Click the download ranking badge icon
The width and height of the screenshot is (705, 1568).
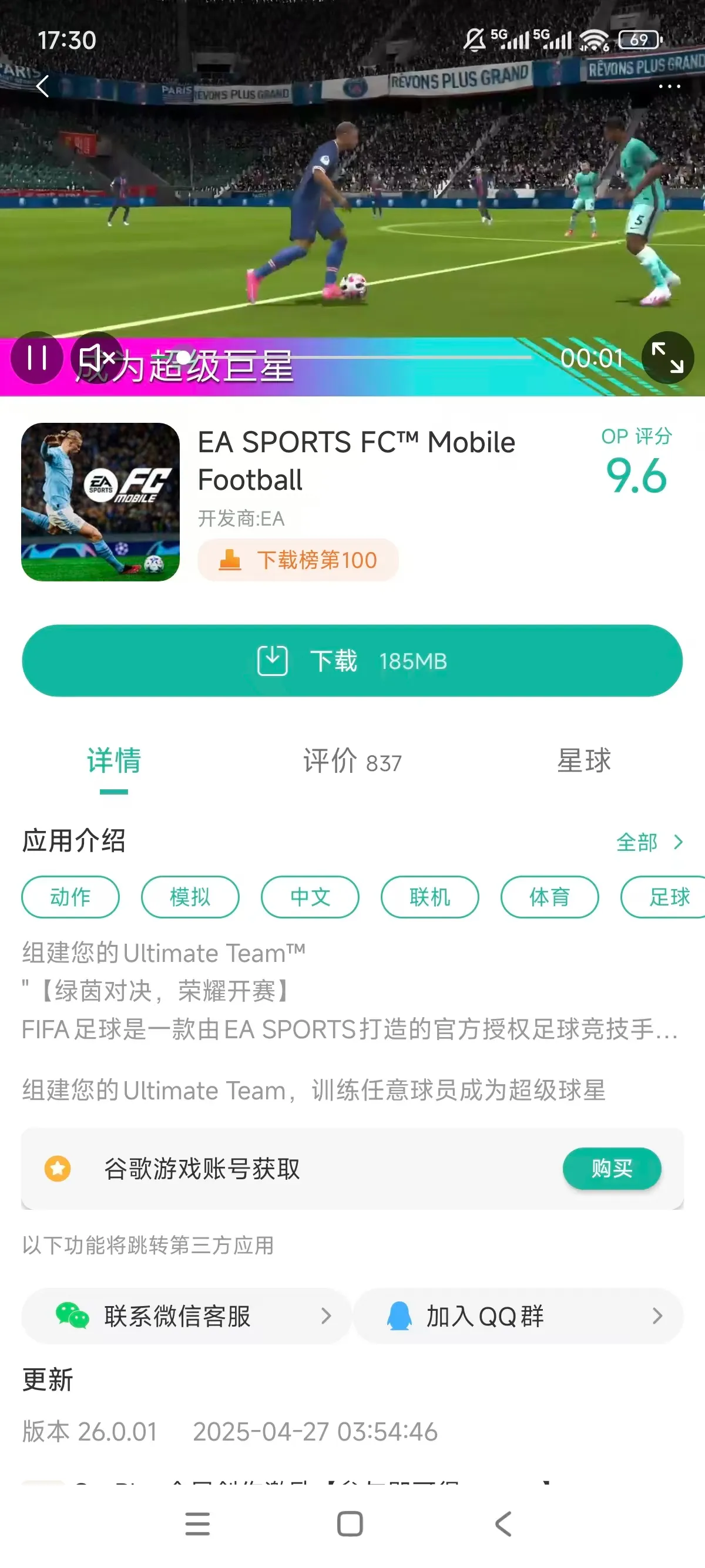231,560
